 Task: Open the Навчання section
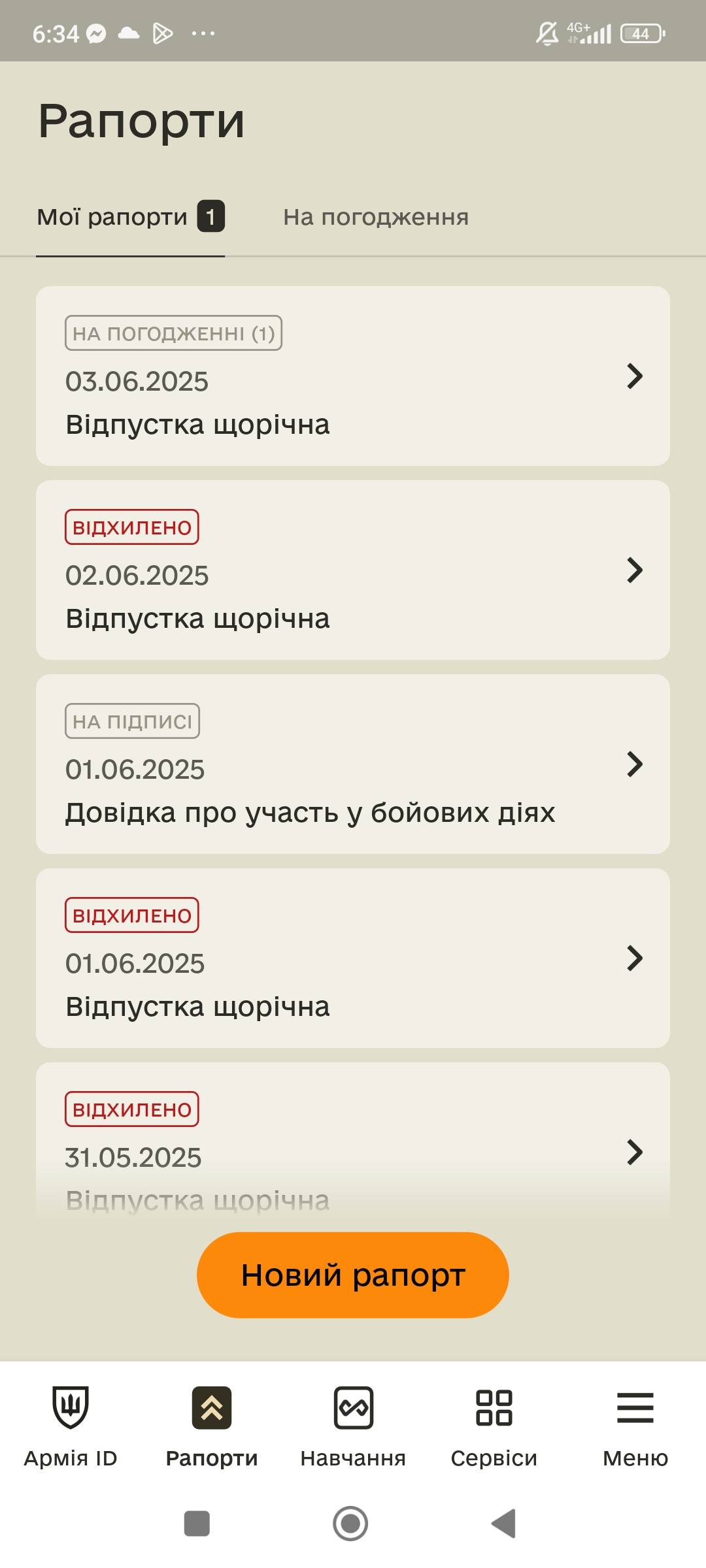tap(353, 1427)
